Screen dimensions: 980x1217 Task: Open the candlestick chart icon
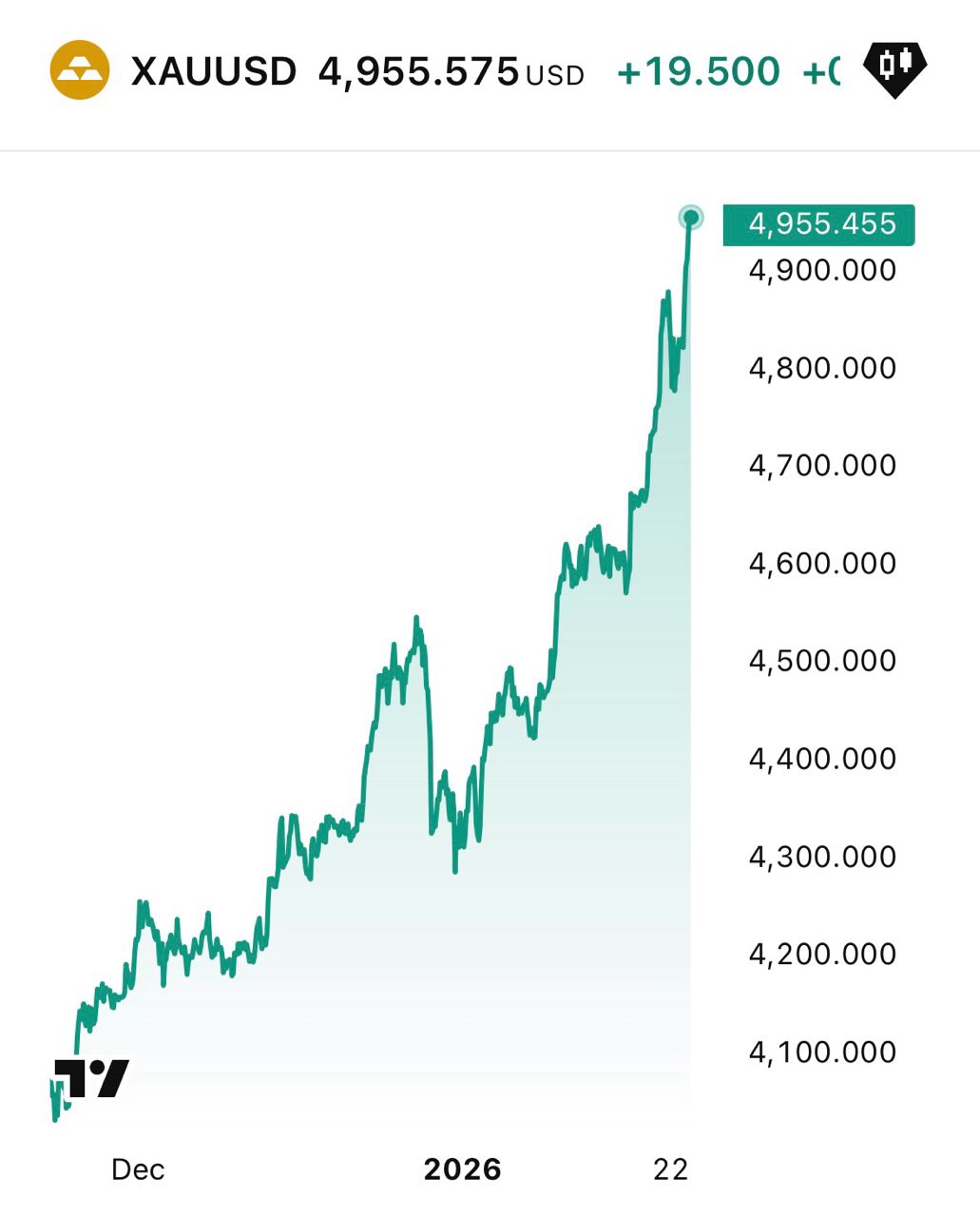[x=894, y=68]
